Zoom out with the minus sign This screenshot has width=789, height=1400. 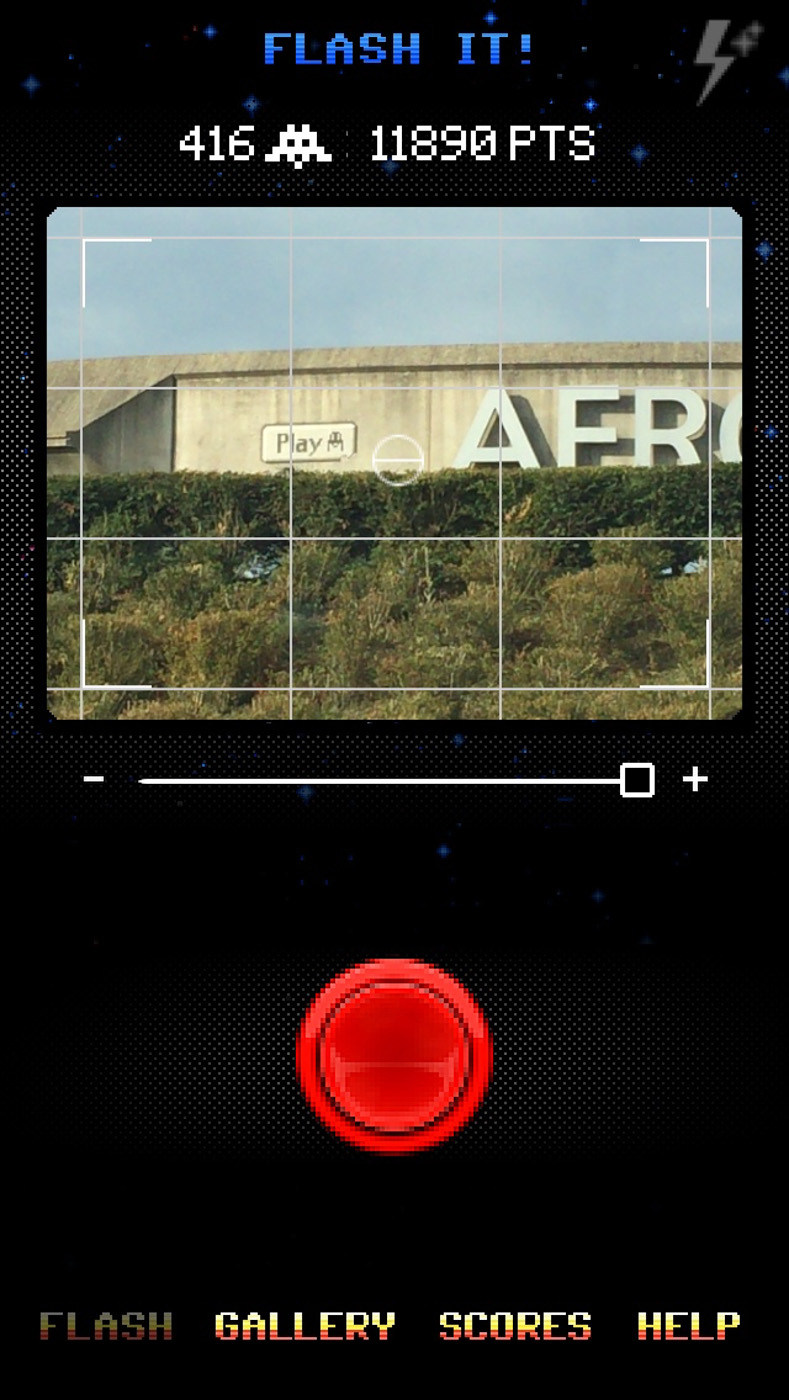pos(94,778)
